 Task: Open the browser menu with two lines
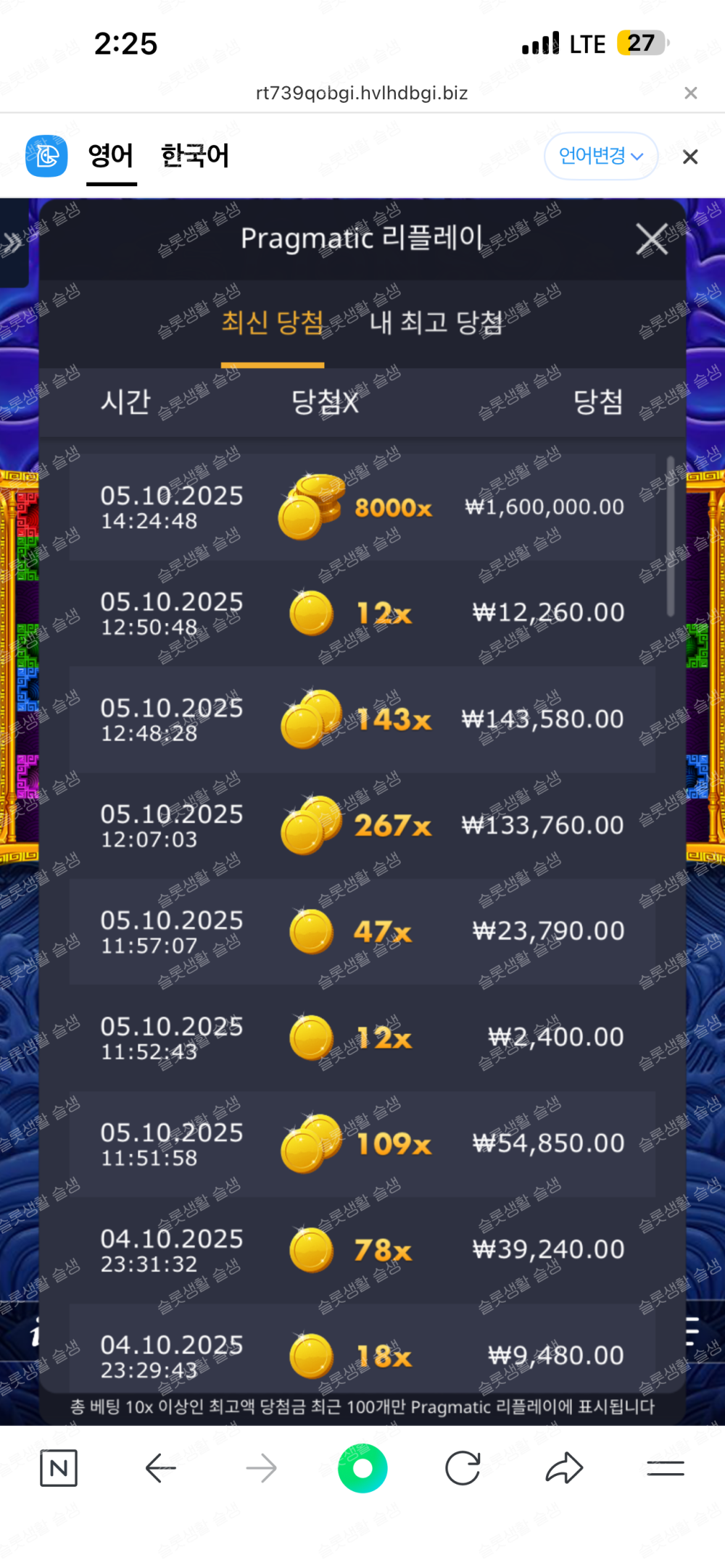[x=665, y=1469]
